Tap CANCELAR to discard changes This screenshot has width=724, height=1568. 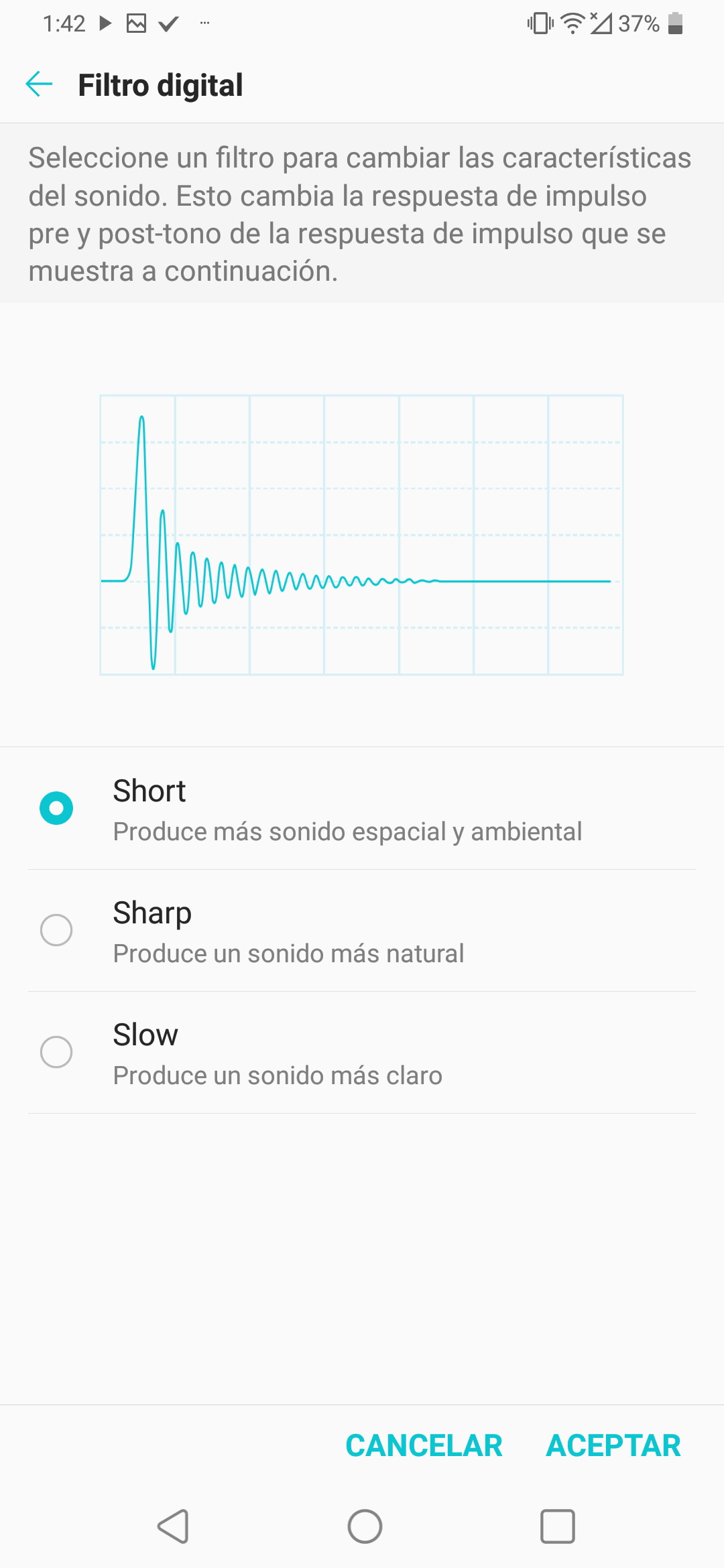(x=424, y=1445)
